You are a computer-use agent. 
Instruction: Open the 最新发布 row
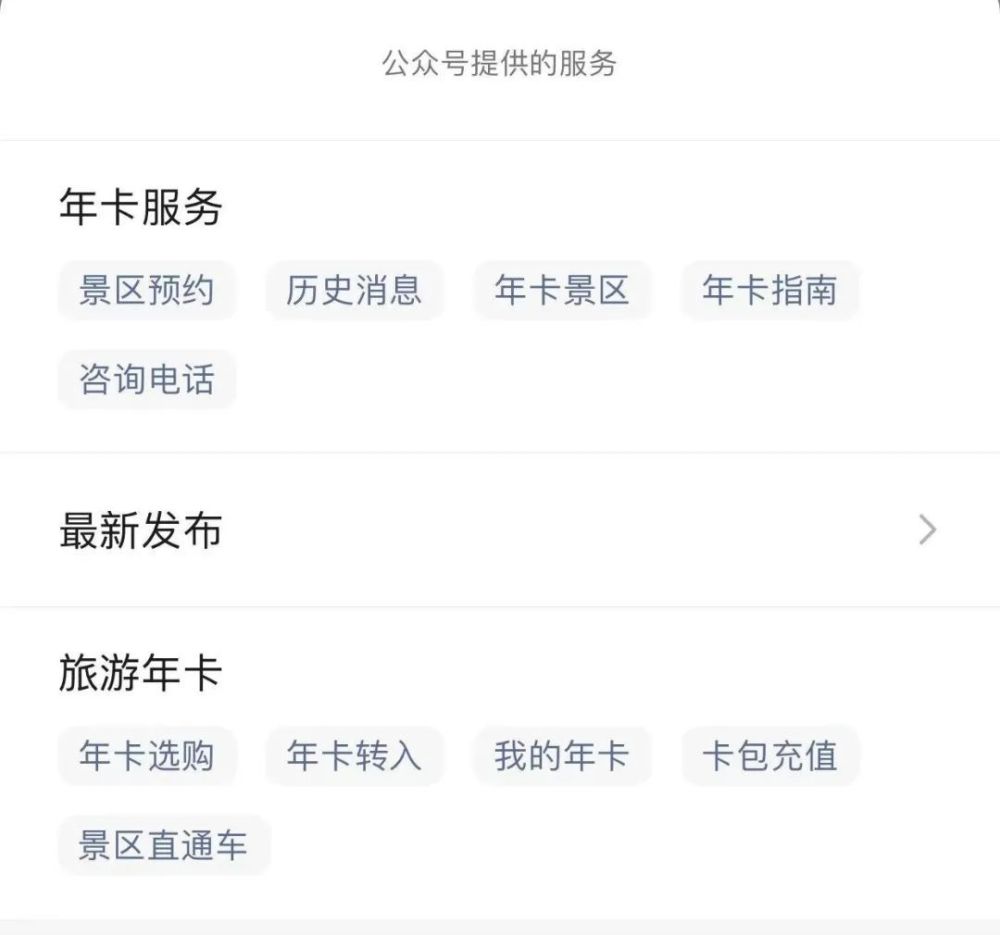tap(500, 530)
